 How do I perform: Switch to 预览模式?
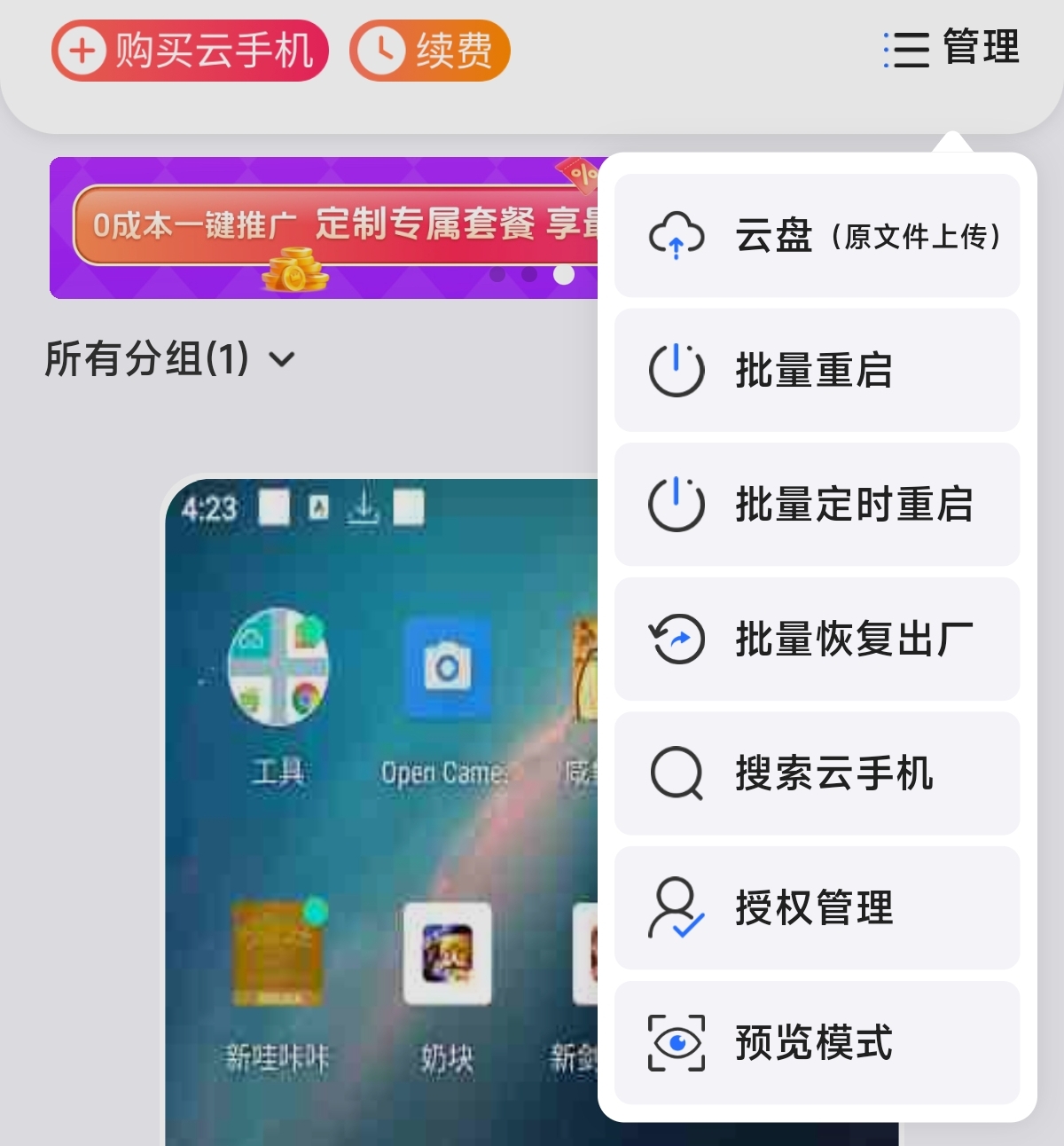pos(817,1043)
